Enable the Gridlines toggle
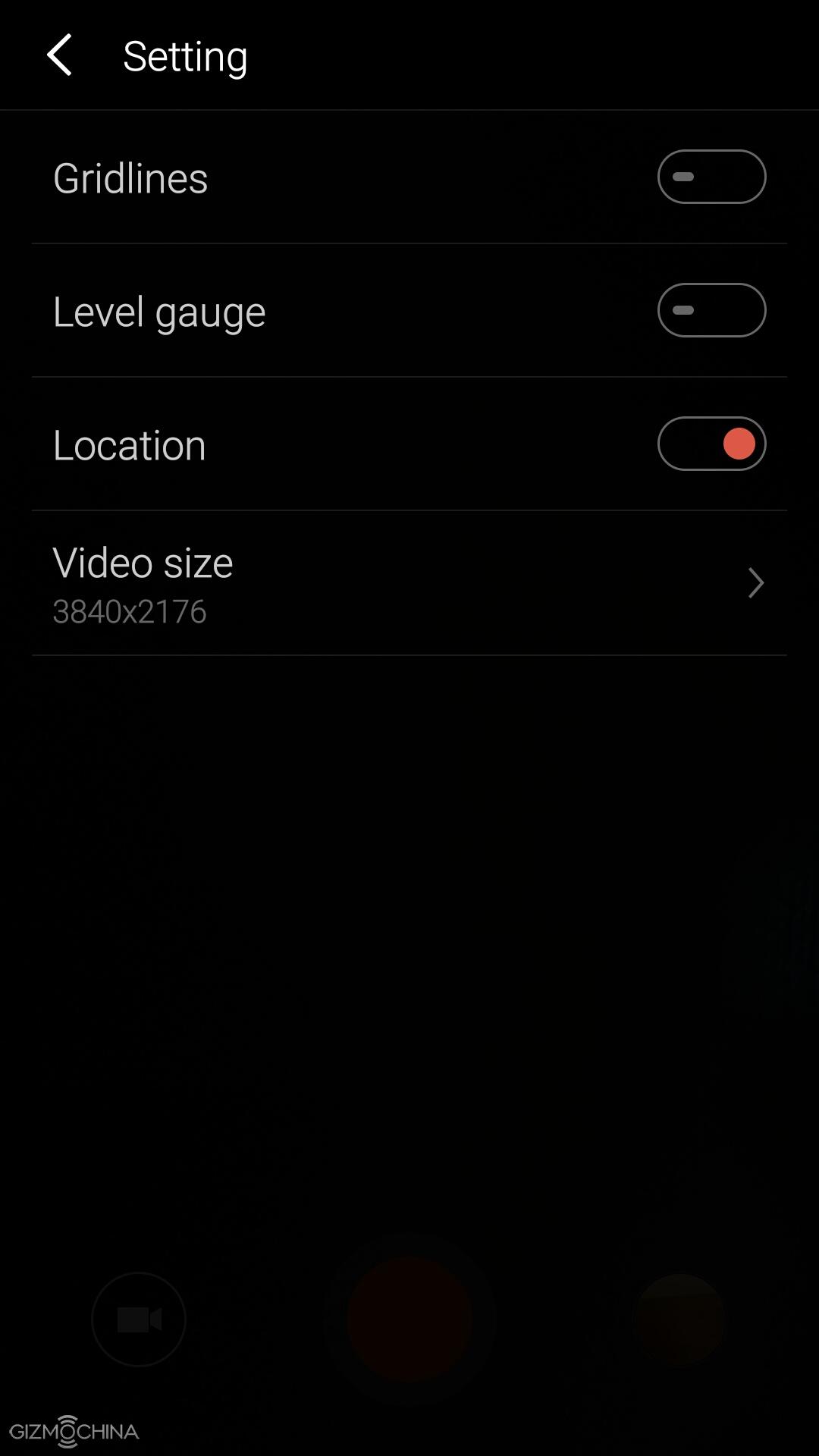 [x=711, y=177]
